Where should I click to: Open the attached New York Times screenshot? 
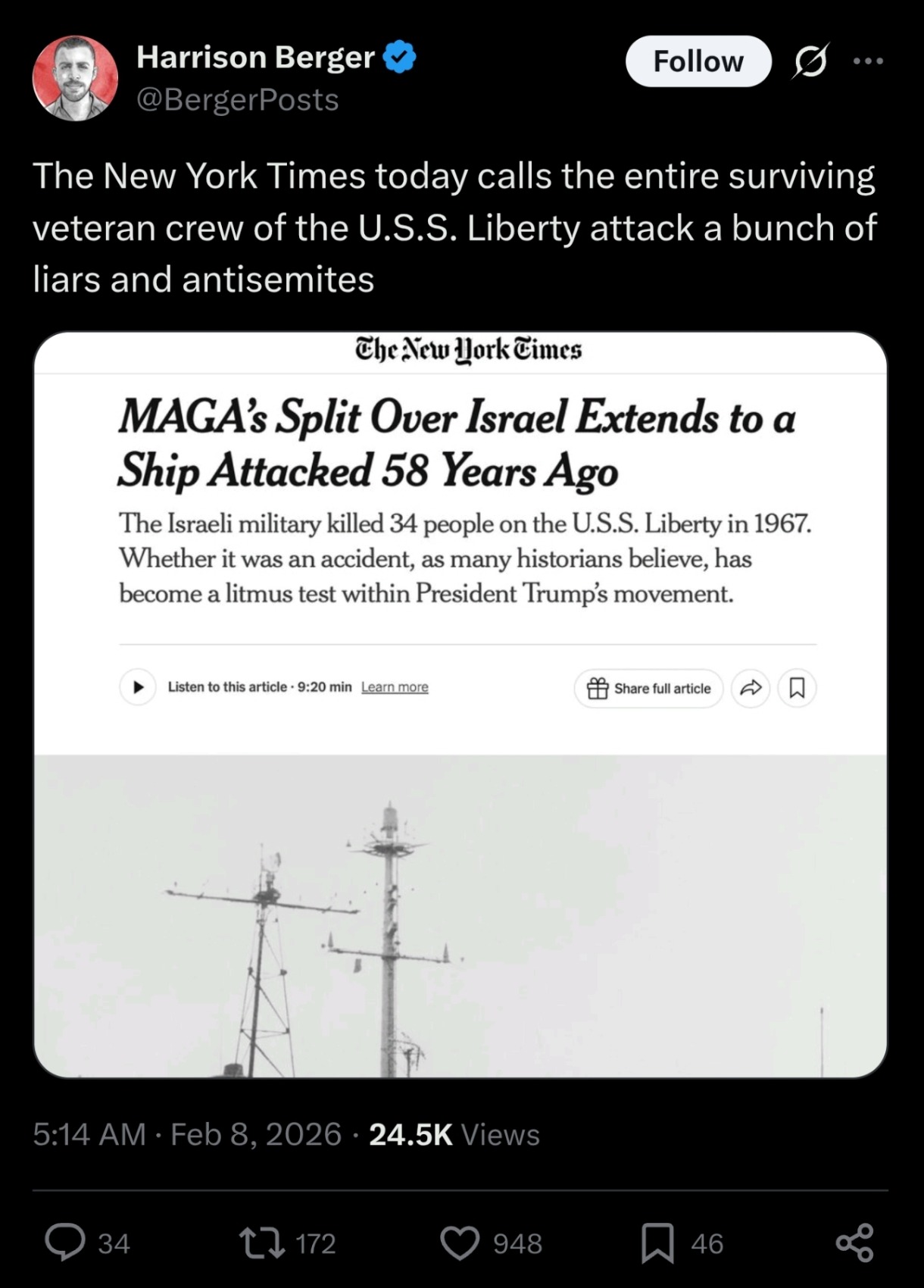pyautogui.click(x=460, y=705)
